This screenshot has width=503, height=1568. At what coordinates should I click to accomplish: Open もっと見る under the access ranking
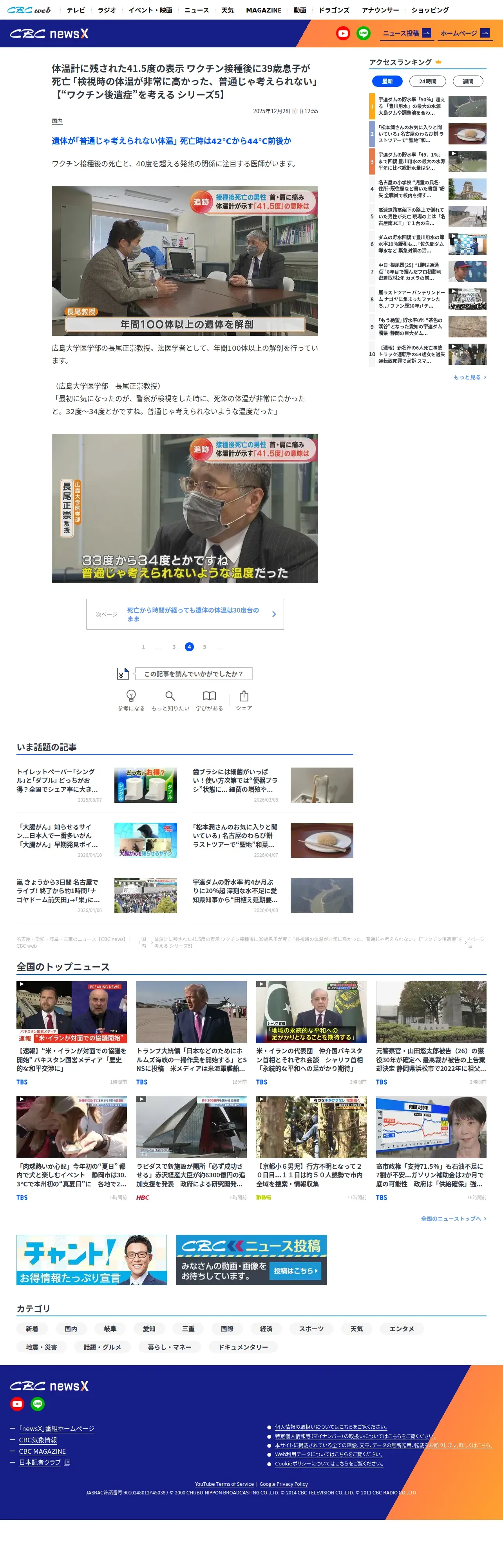(x=470, y=377)
